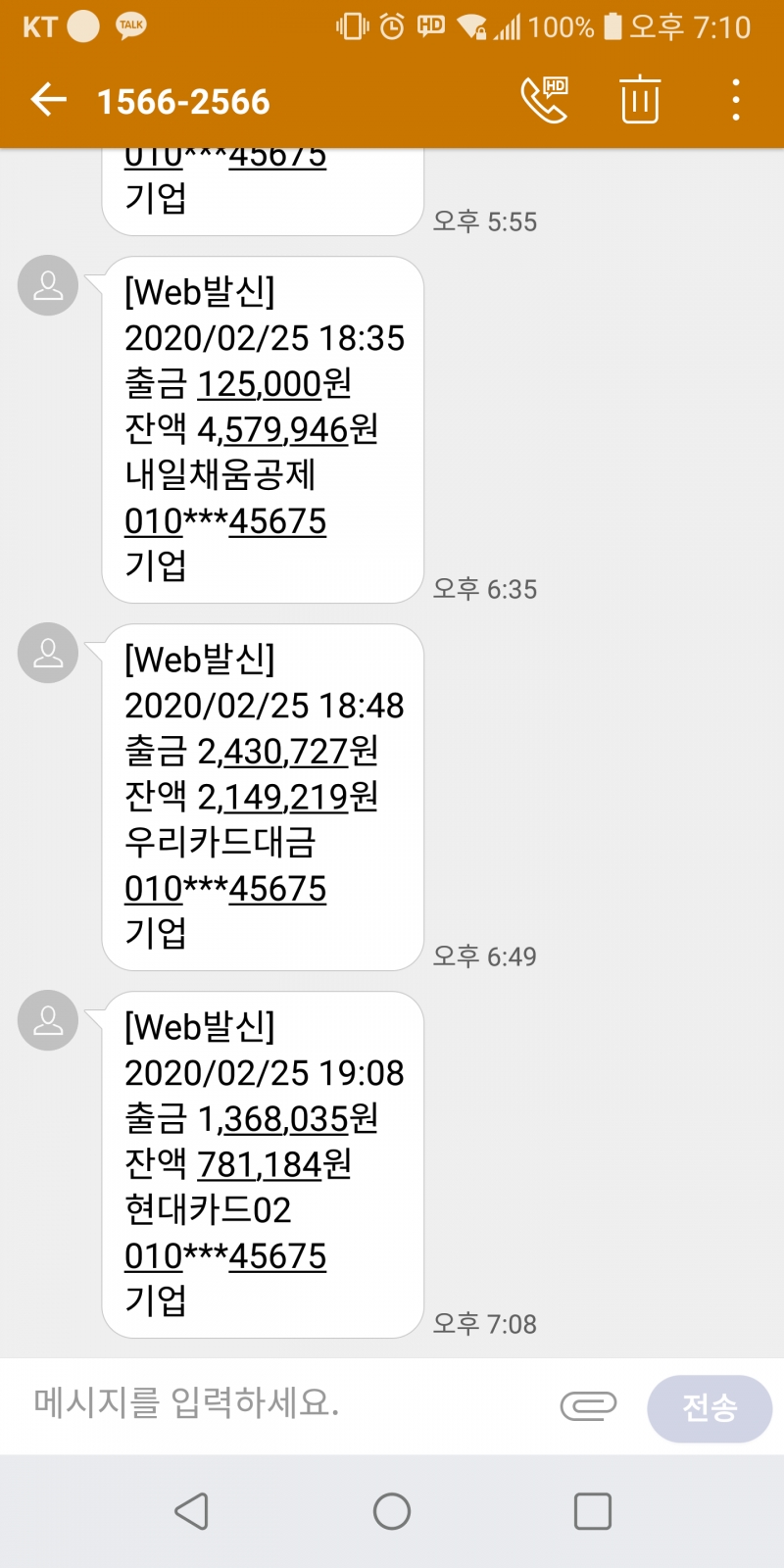Viewport: 784px width, 1568px height.
Task: Tap the contact avatar beside the 18:35 message
Action: point(48,285)
